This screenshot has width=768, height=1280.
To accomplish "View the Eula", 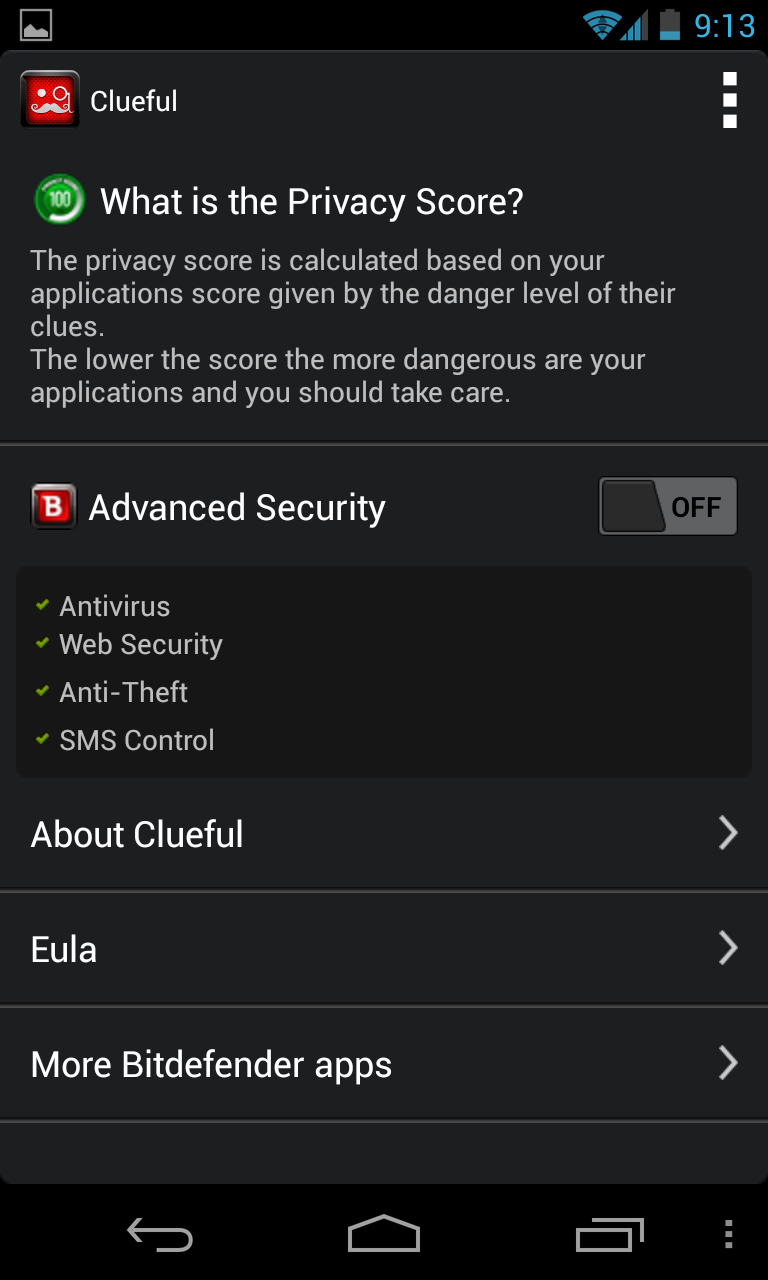I will tap(384, 949).
